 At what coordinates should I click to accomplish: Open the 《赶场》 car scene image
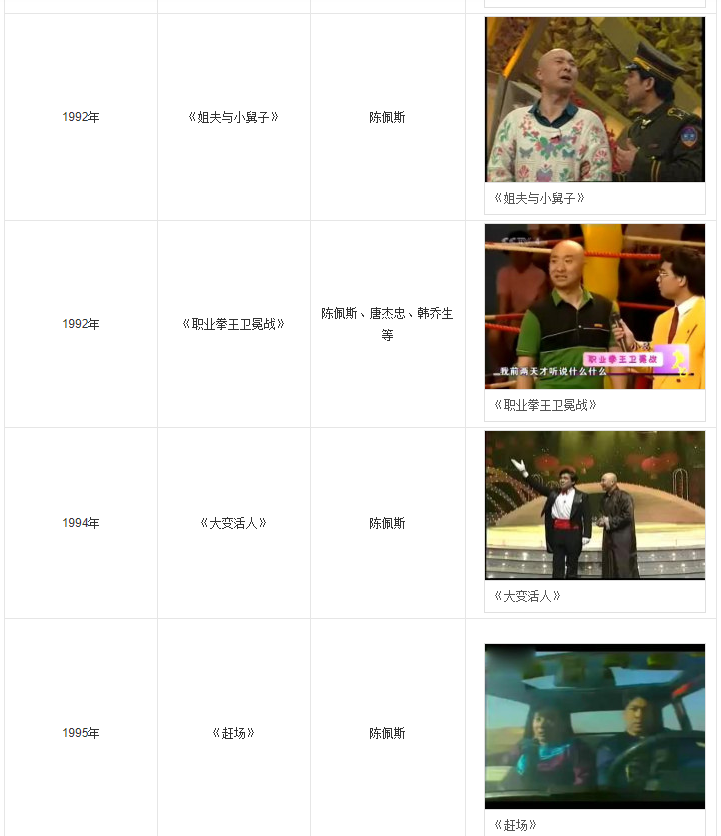594,726
